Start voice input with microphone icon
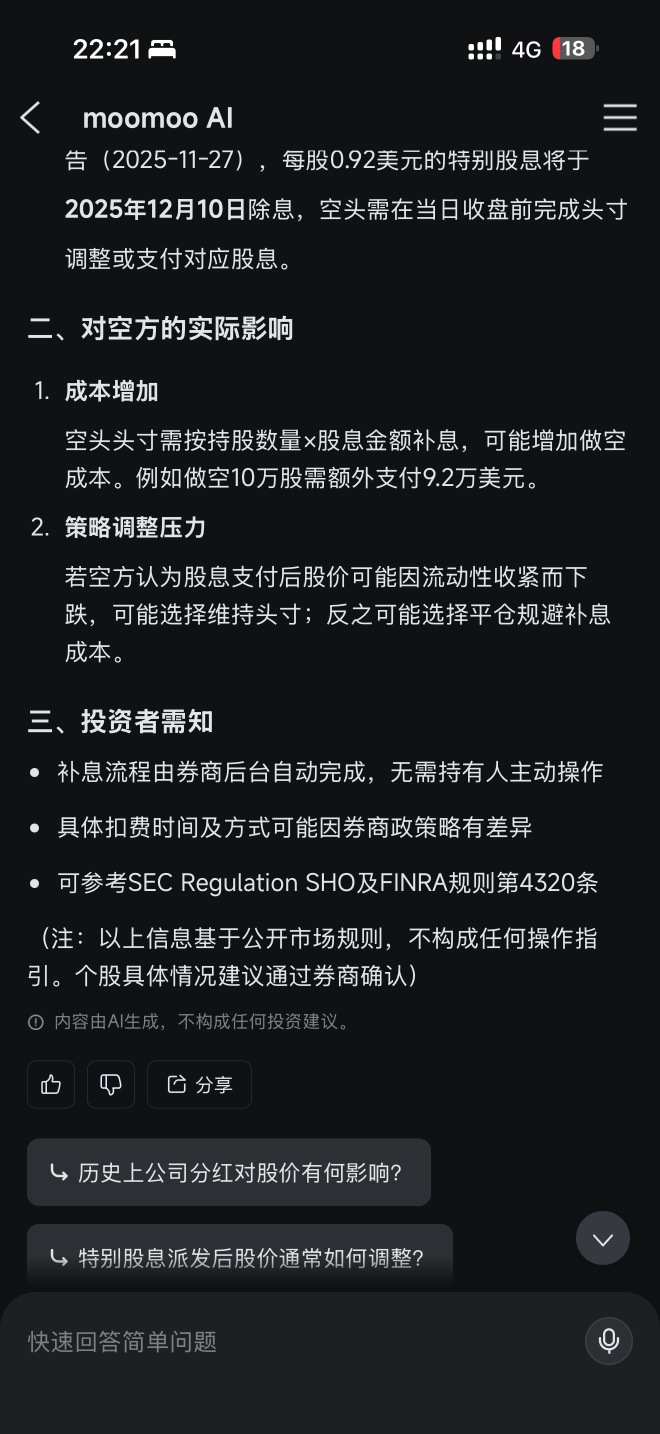Image resolution: width=660 pixels, height=1434 pixels. point(609,1341)
